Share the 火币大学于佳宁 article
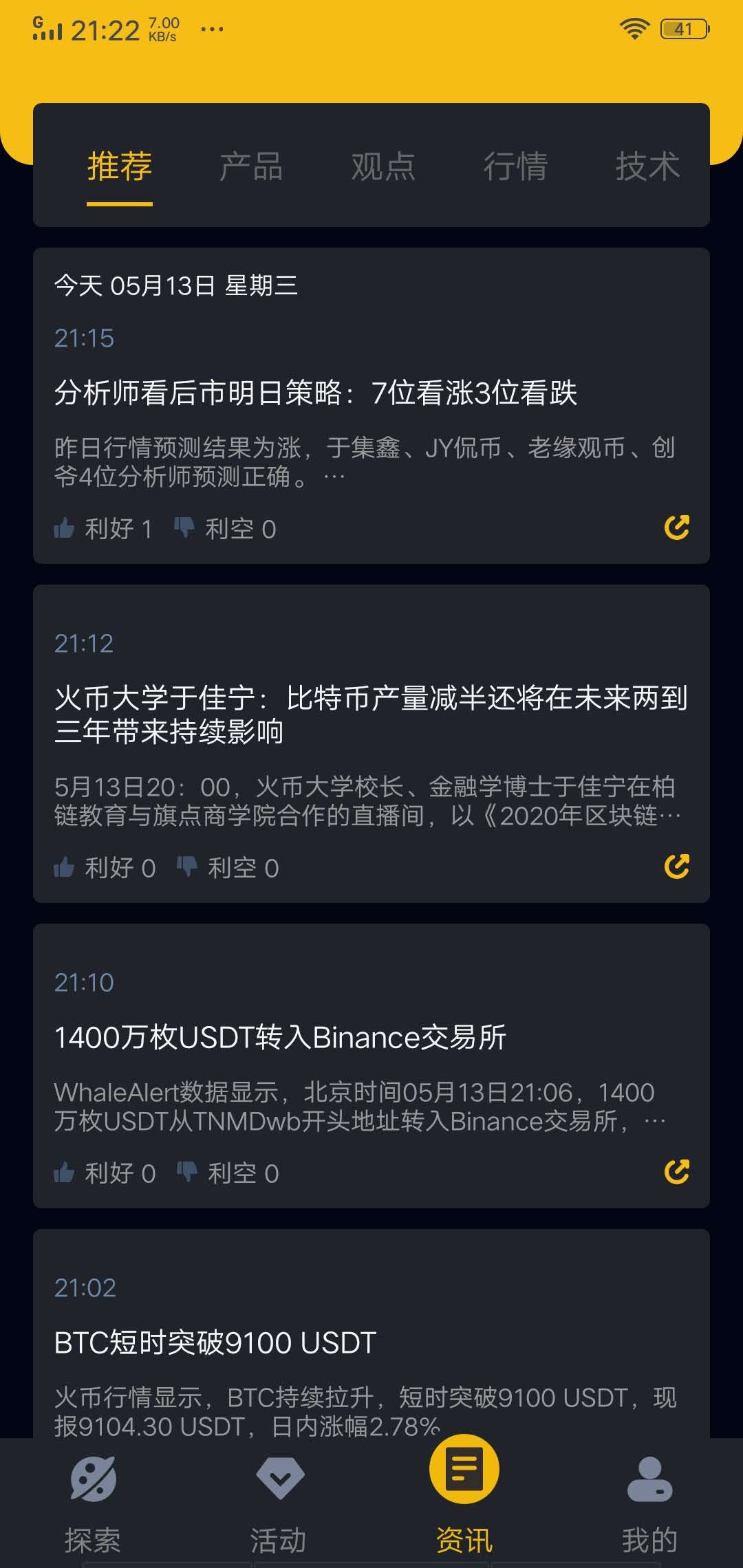This screenshot has height=1568, width=743. [x=677, y=867]
